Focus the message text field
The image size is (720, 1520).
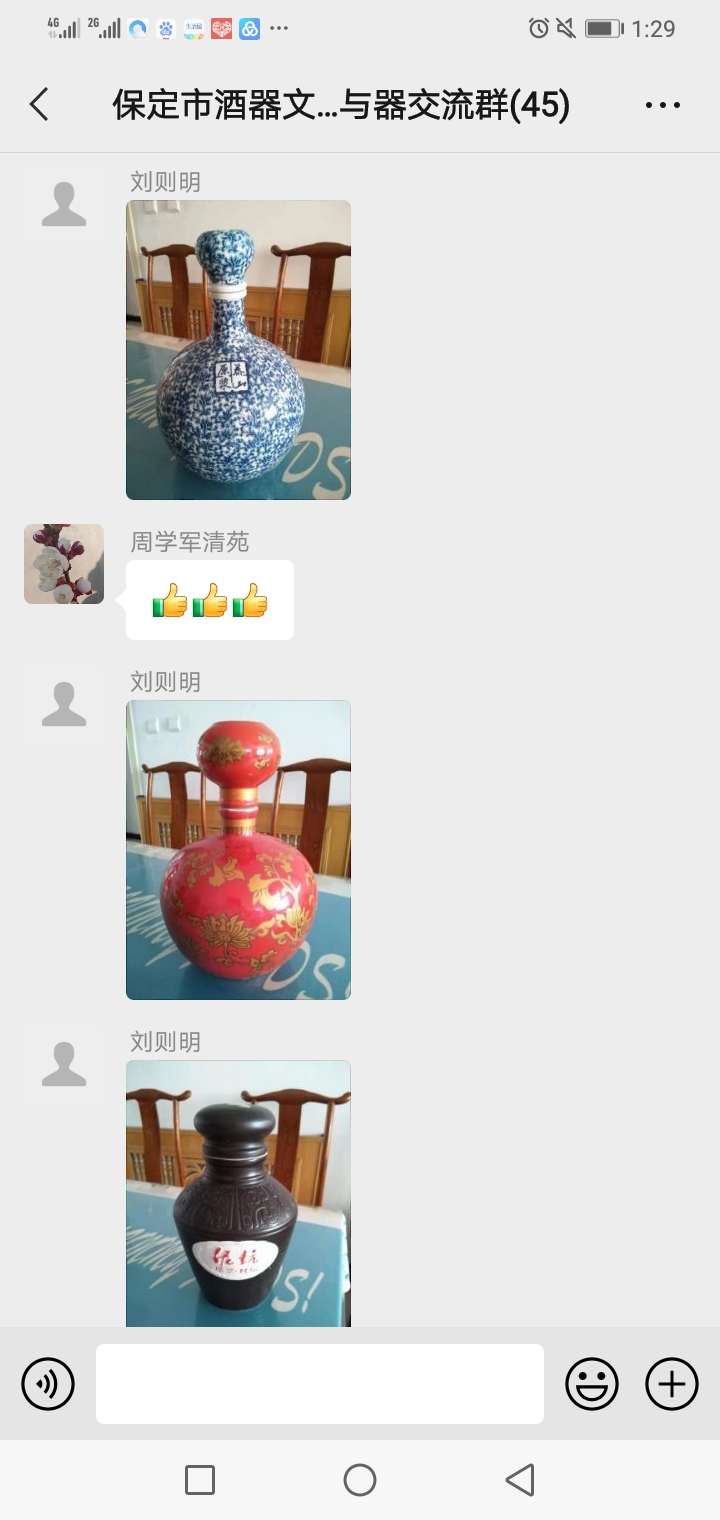point(320,1384)
